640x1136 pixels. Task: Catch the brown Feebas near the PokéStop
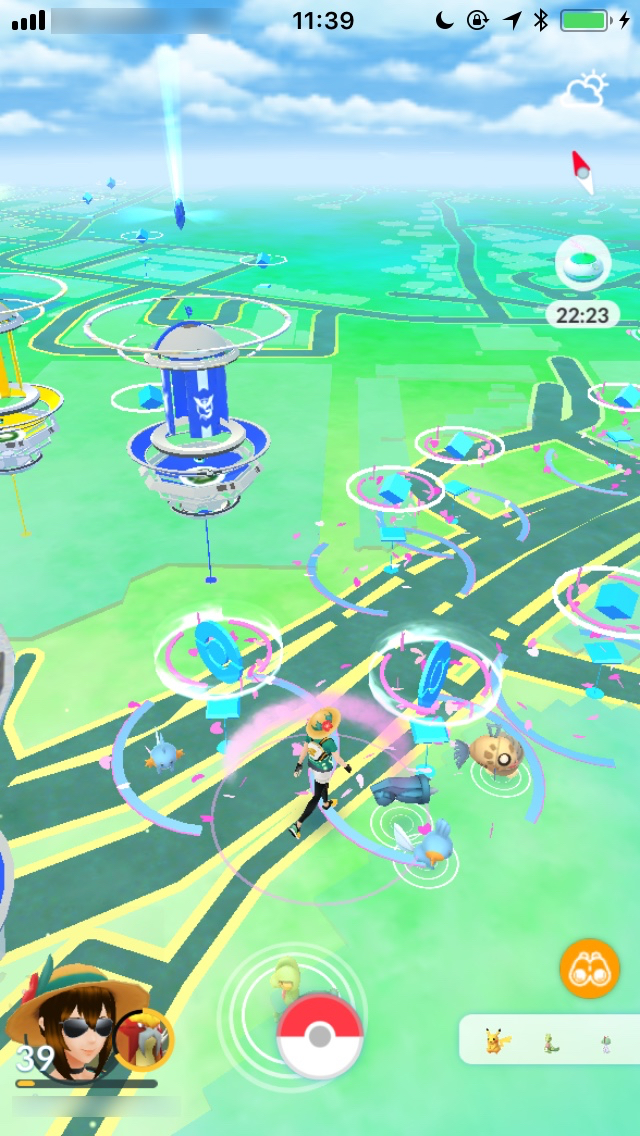point(495,752)
